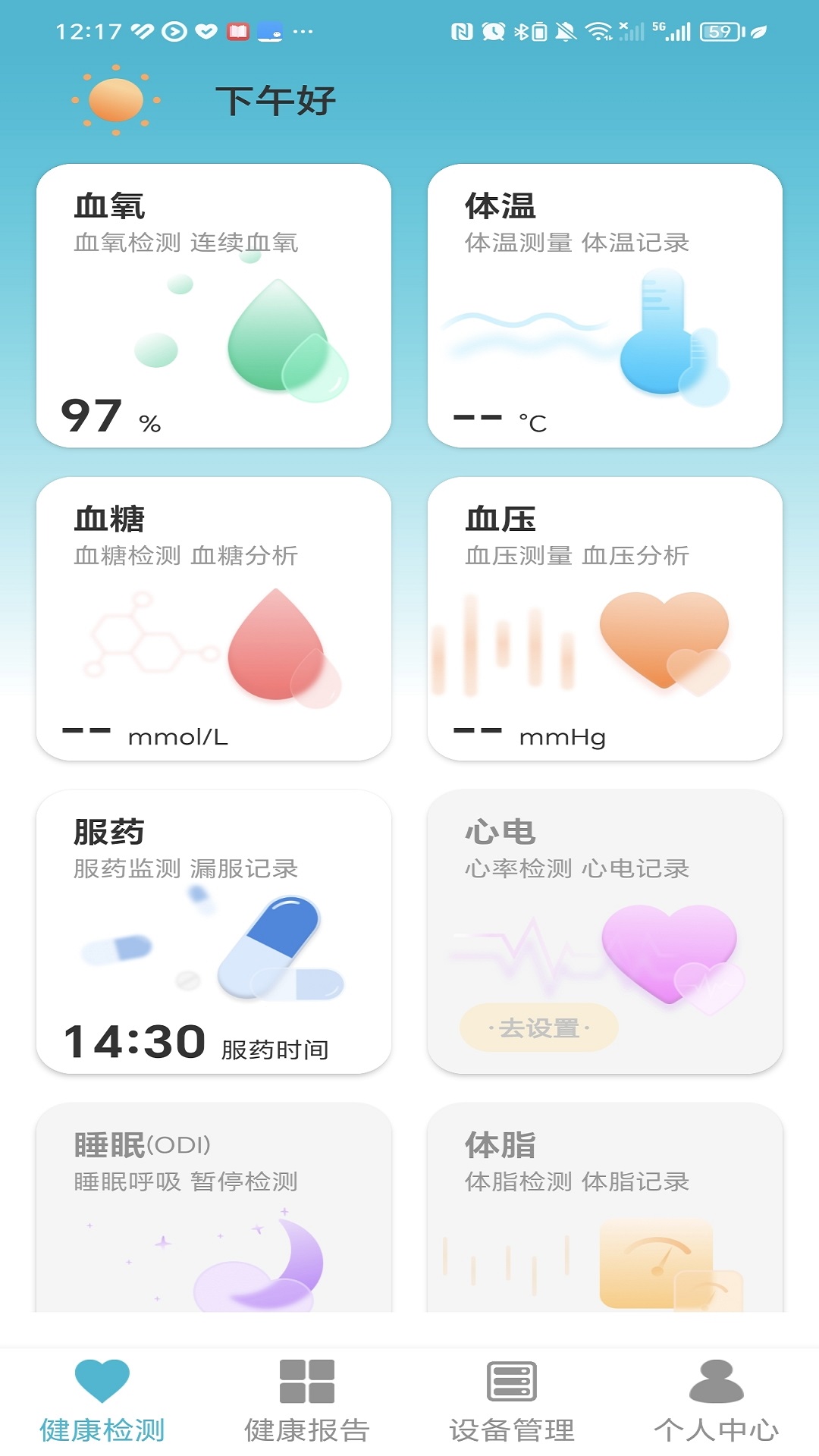Image resolution: width=819 pixels, height=1456 pixels.
Task: Open the 血糖 blood sugar card
Action: click(214, 619)
